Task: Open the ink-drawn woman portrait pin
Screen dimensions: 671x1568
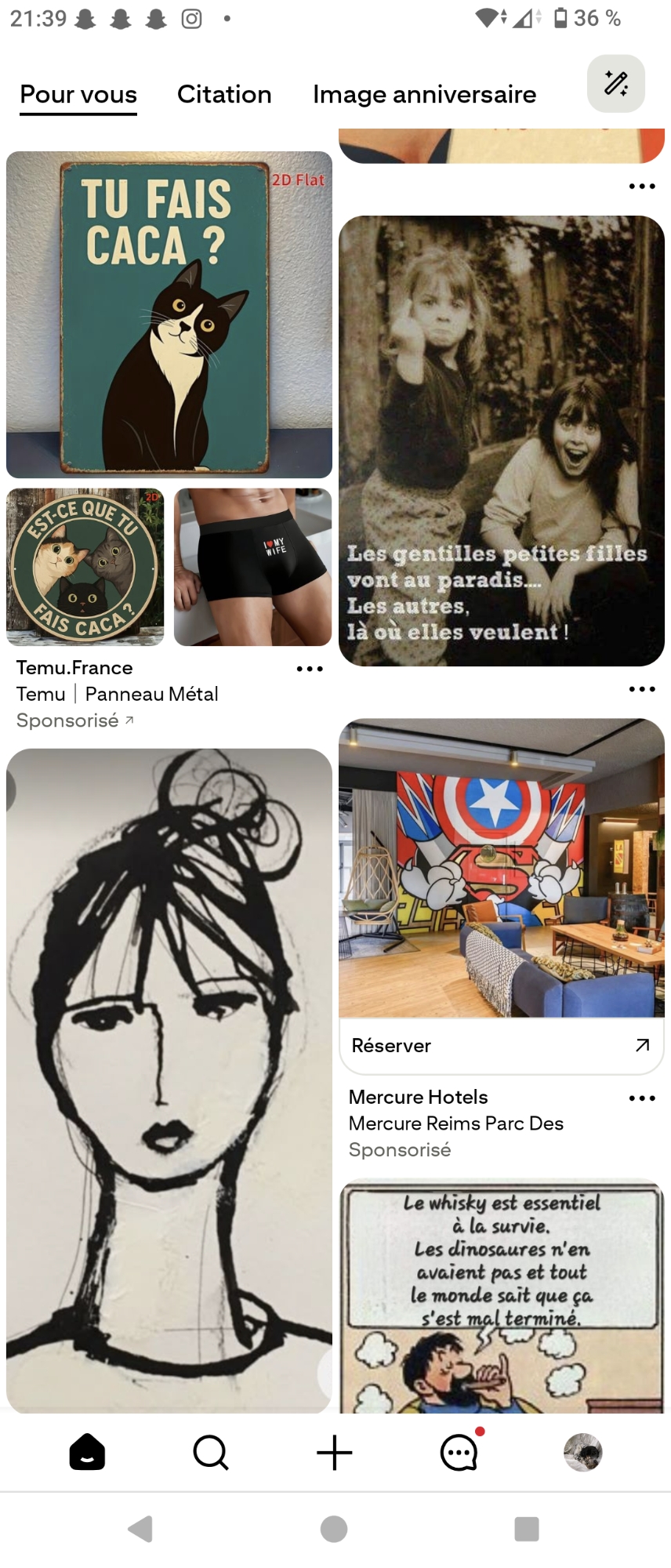Action: point(169,1080)
